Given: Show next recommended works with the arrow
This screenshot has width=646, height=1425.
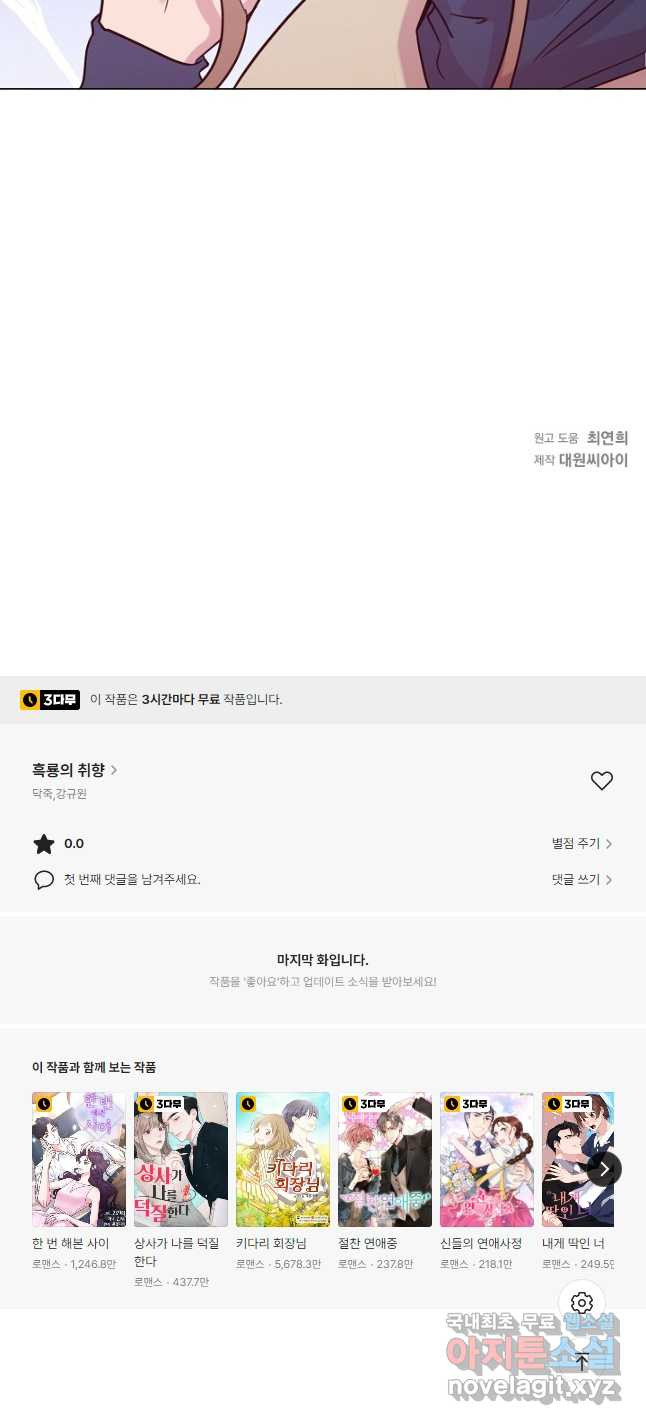Looking at the screenshot, I should pyautogui.click(x=603, y=1168).
